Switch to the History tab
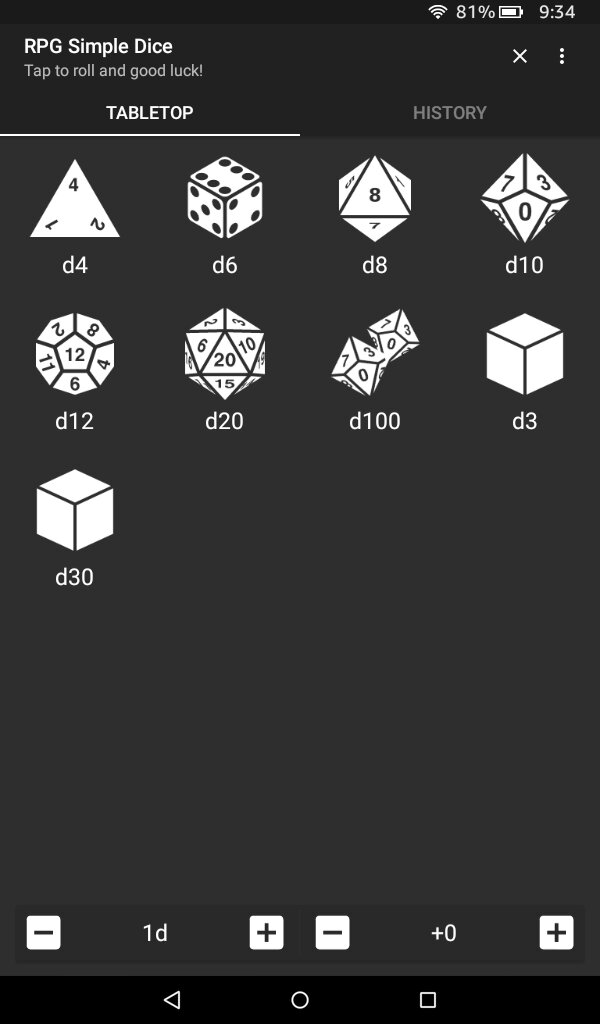This screenshot has height=1024, width=600. click(449, 113)
